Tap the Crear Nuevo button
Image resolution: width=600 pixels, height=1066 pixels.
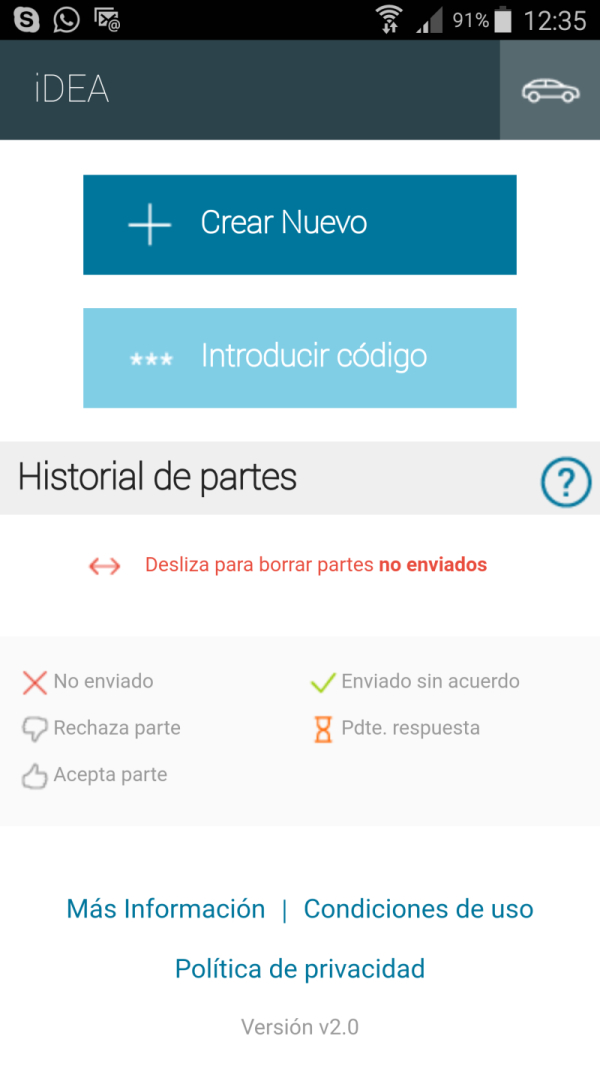[300, 224]
